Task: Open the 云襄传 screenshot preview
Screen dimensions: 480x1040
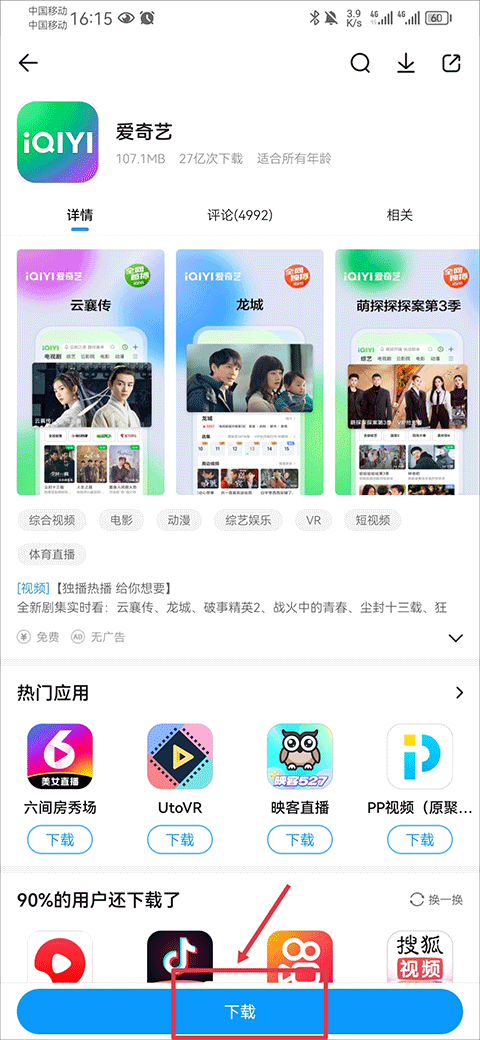Action: click(91, 372)
